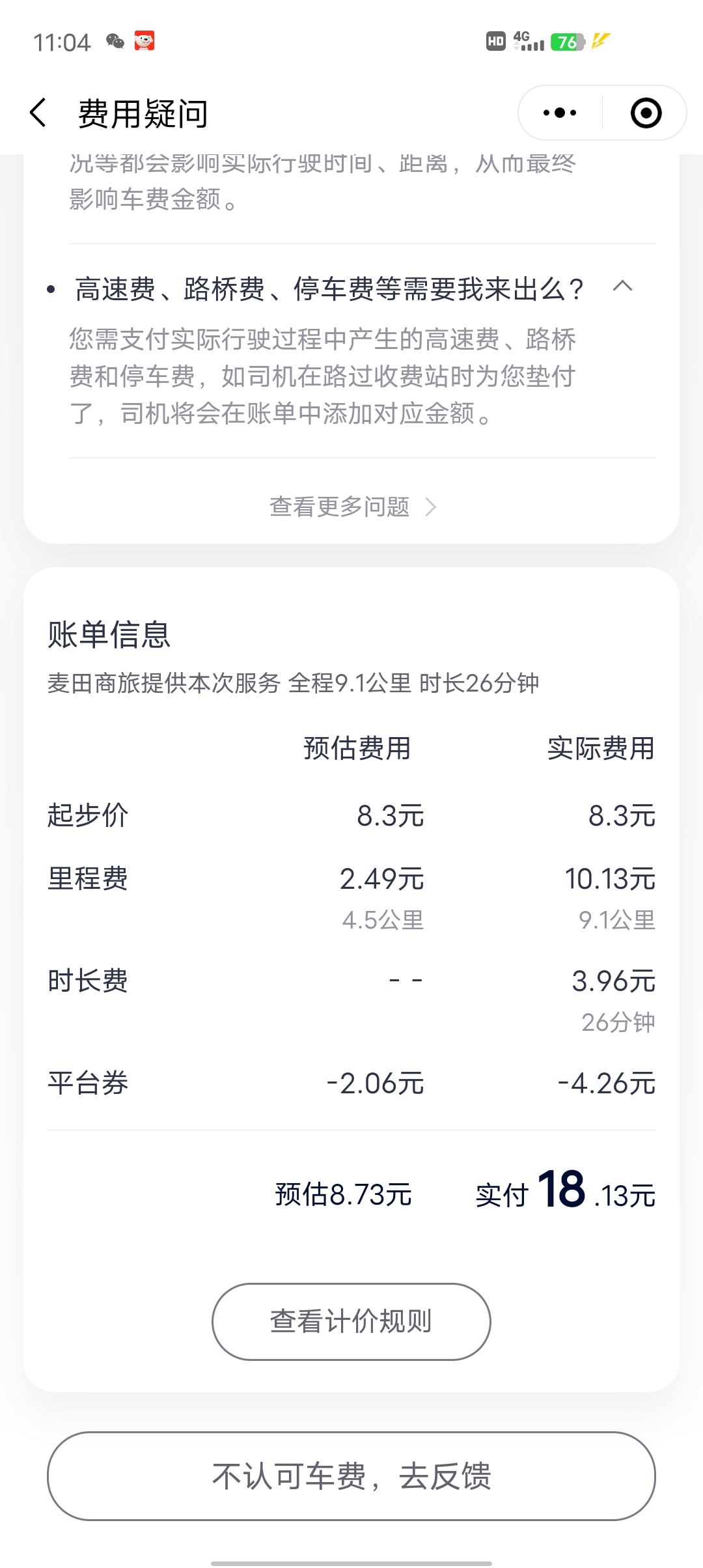Select 不认可车费，去反馈 button
This screenshot has height=1568, width=703.
point(351,1476)
